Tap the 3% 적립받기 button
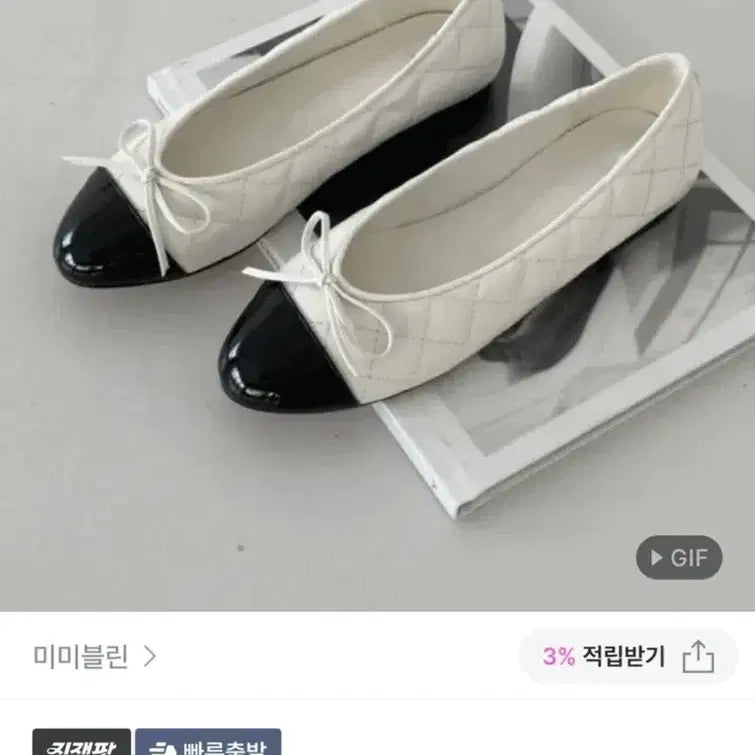The height and width of the screenshot is (755, 755). [603, 656]
